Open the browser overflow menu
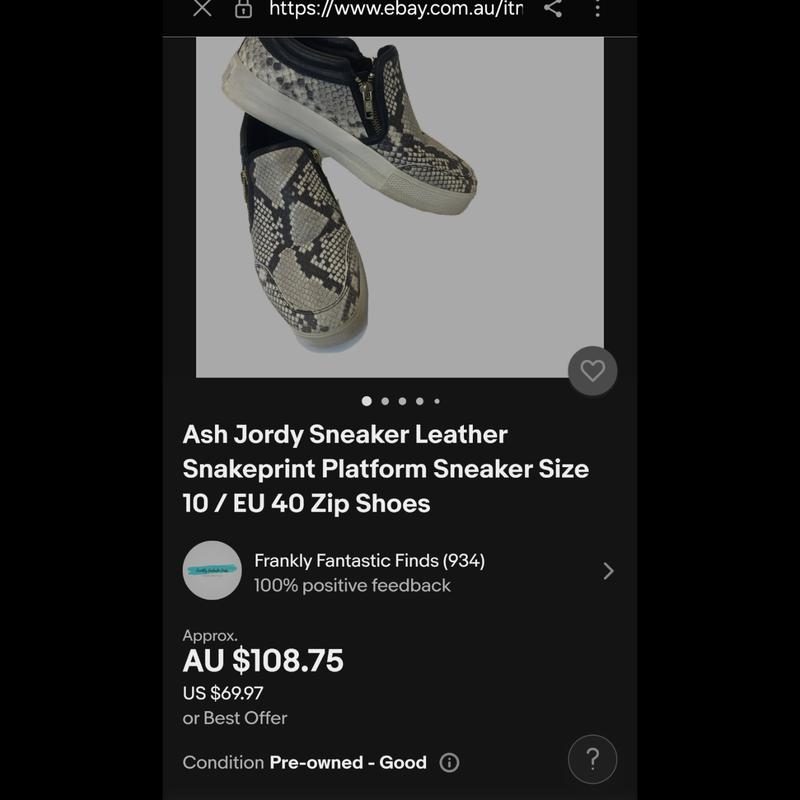Screen dimensions: 800x800 (x=597, y=9)
